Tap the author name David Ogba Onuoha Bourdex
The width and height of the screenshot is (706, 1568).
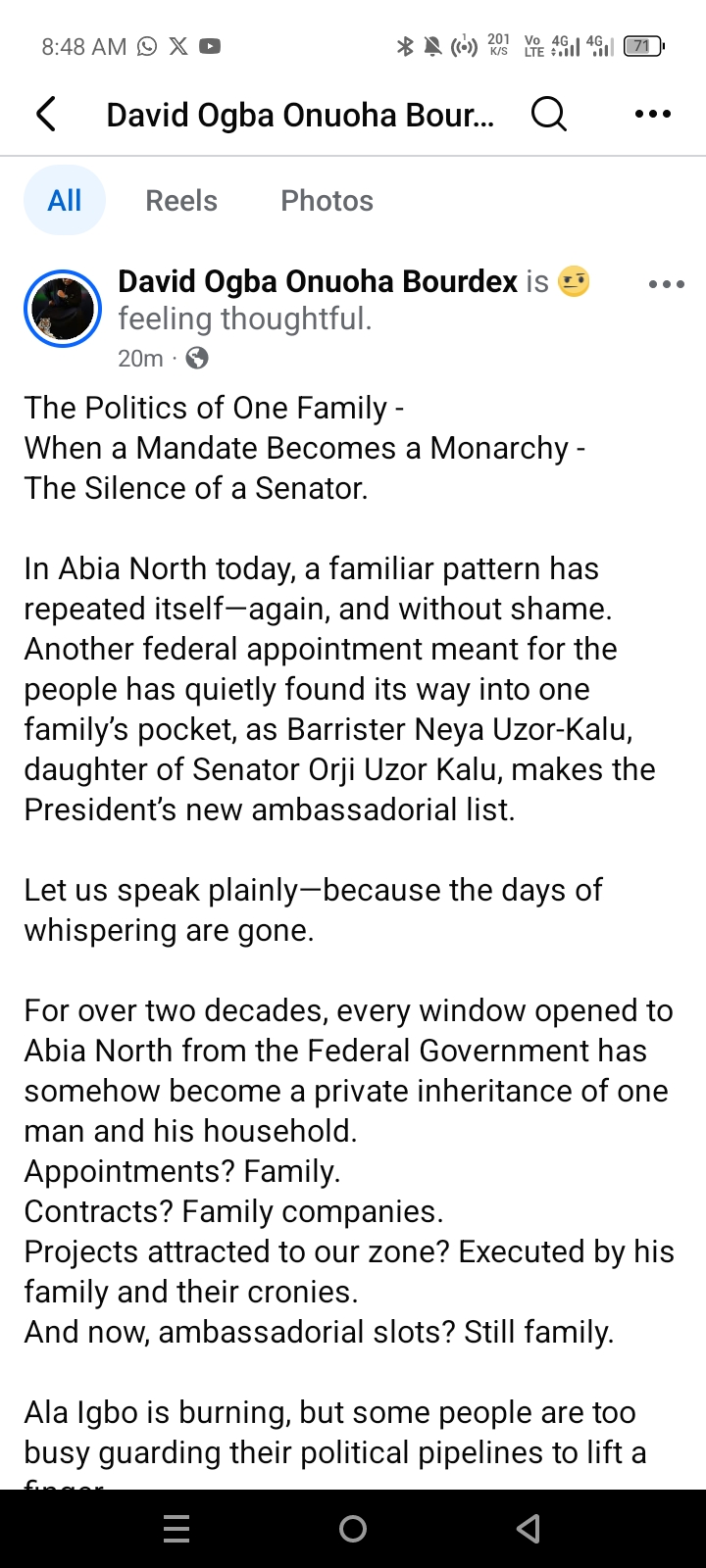317,282
